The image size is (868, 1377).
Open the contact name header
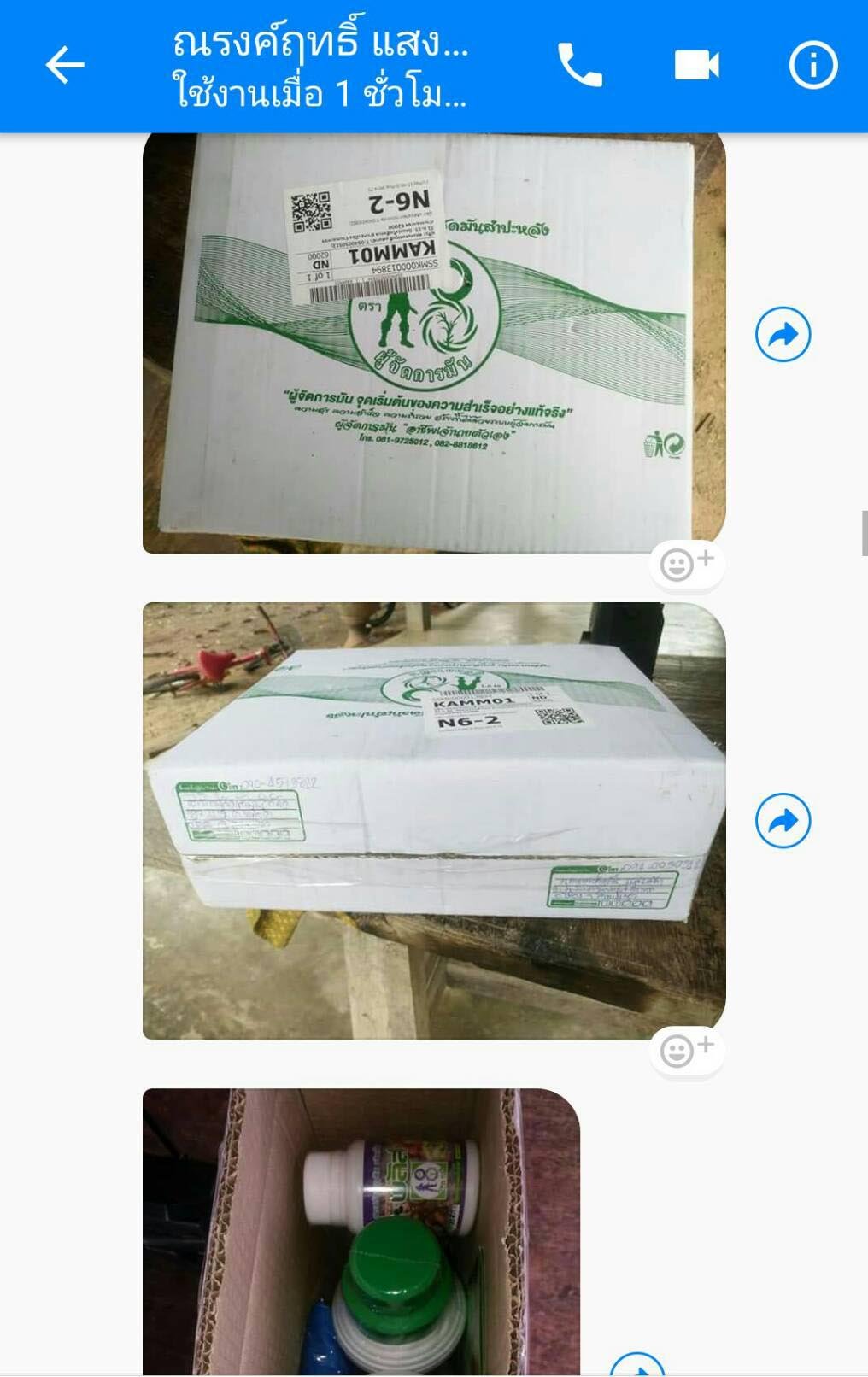(x=320, y=67)
